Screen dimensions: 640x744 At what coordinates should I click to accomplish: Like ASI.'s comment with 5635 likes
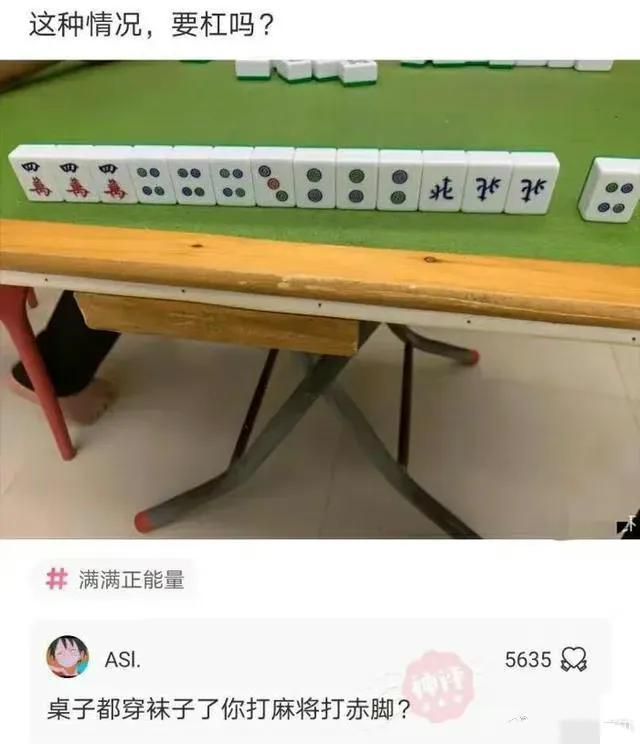[574, 659]
